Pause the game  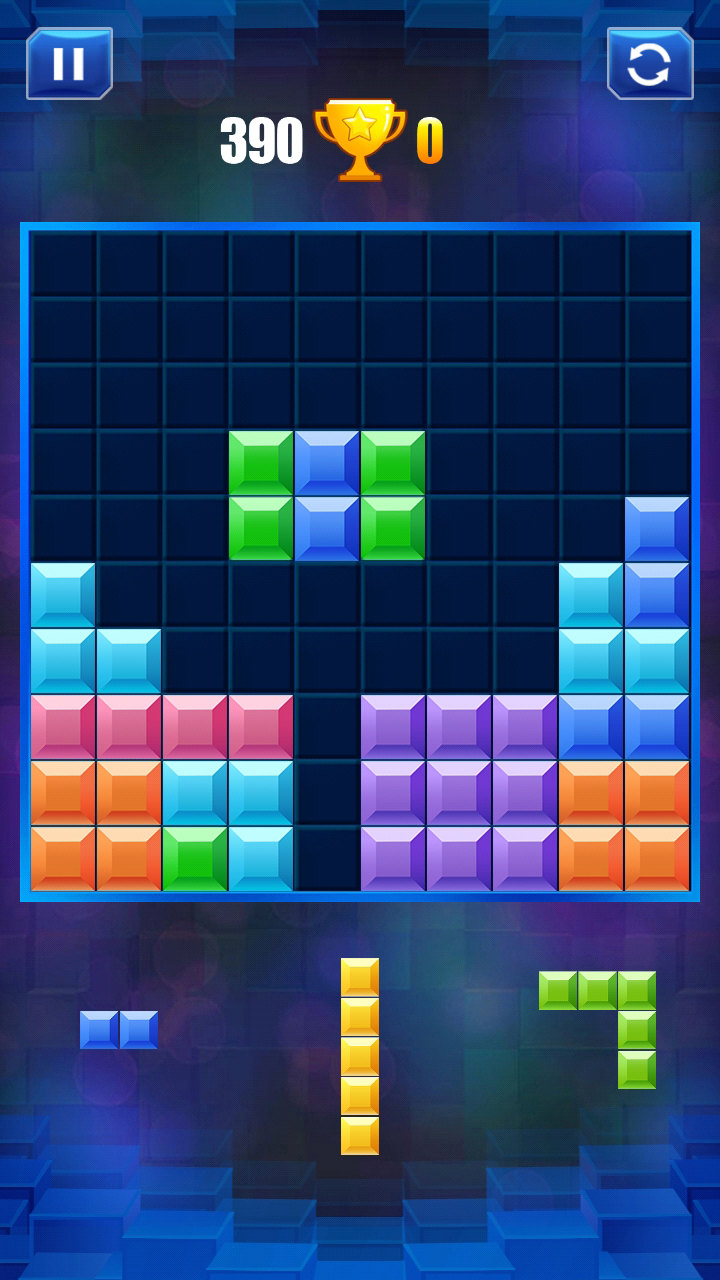(x=69, y=64)
